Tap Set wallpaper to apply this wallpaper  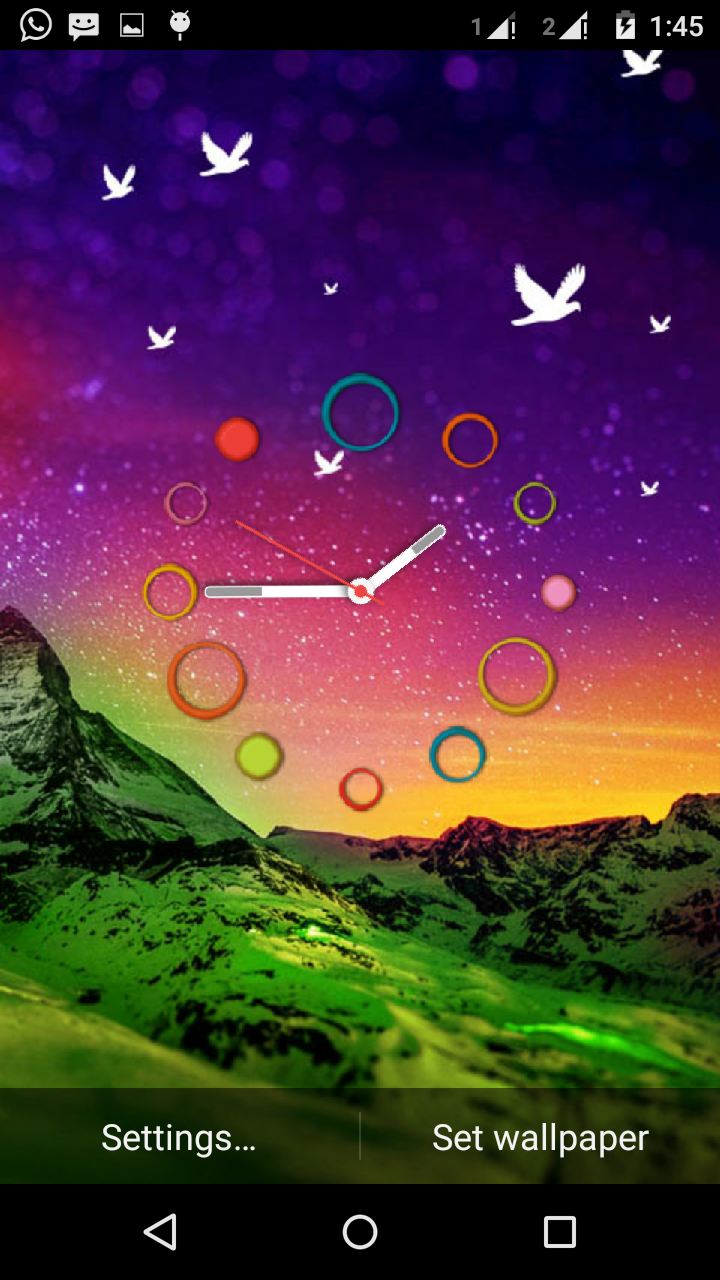(540, 1136)
